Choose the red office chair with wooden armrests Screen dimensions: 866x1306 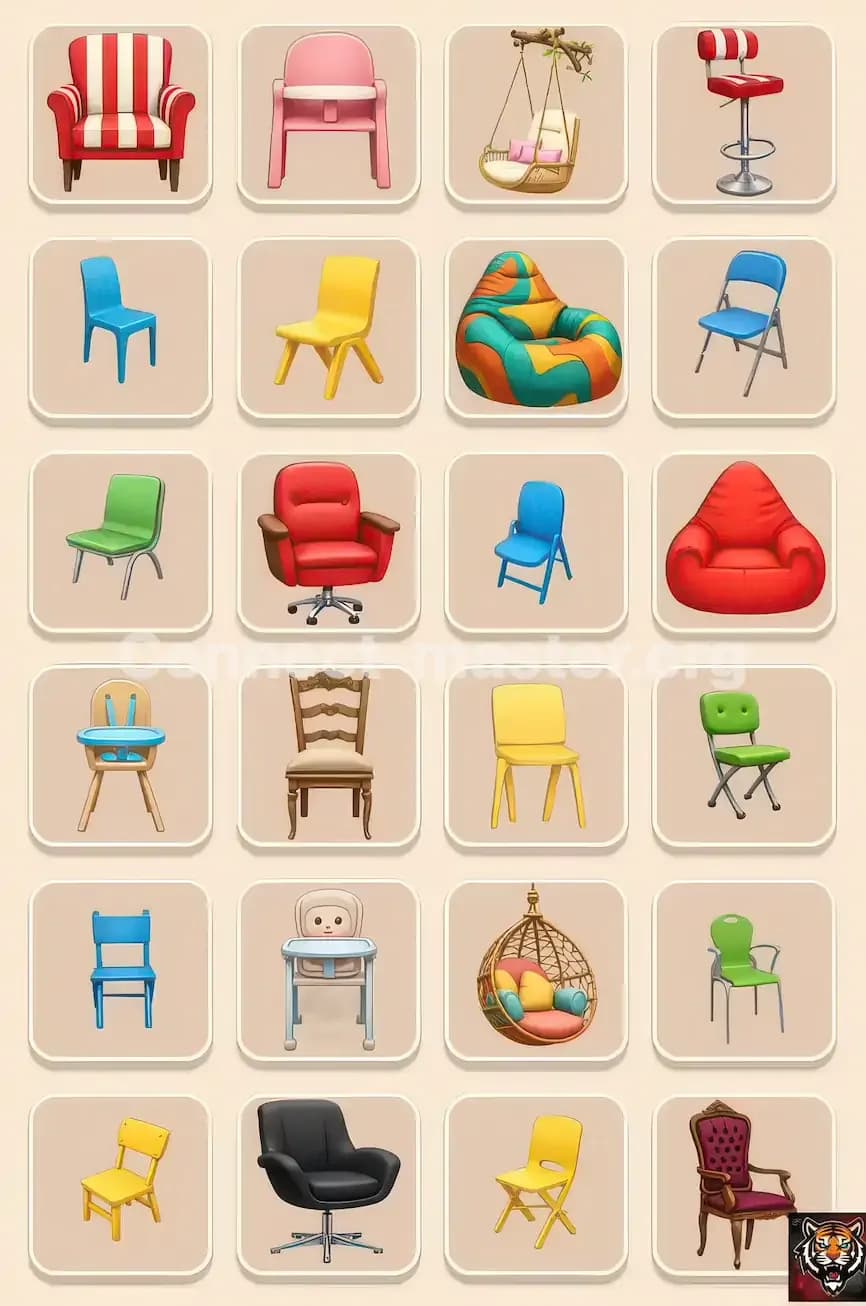[x=328, y=544]
